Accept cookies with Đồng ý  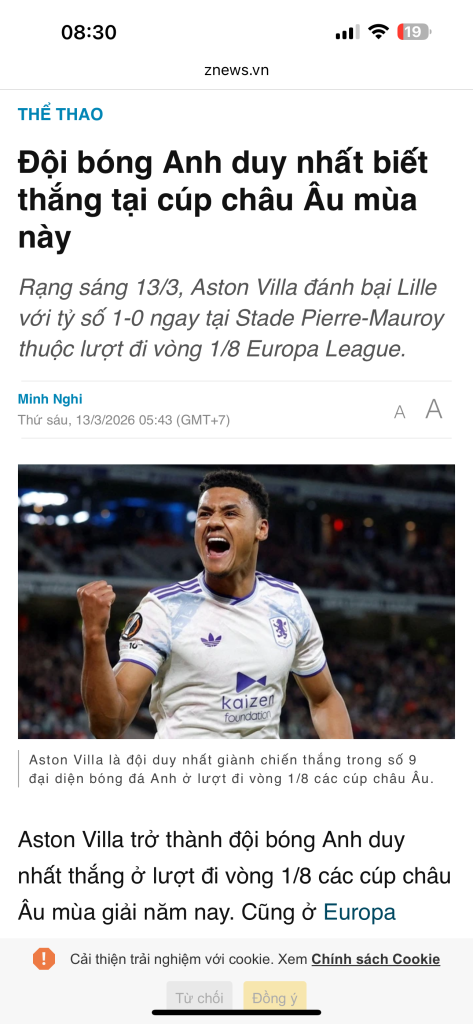[x=275, y=998]
